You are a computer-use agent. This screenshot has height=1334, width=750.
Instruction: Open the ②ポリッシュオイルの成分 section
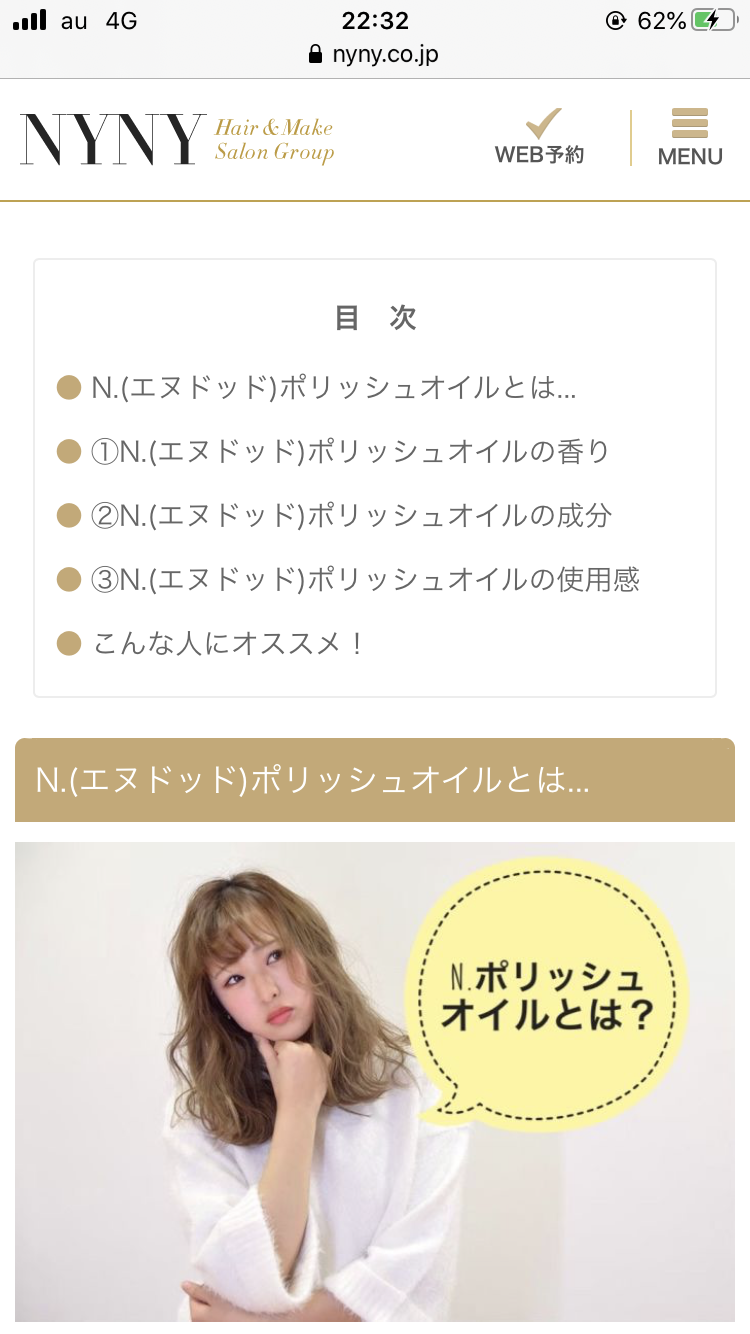351,516
